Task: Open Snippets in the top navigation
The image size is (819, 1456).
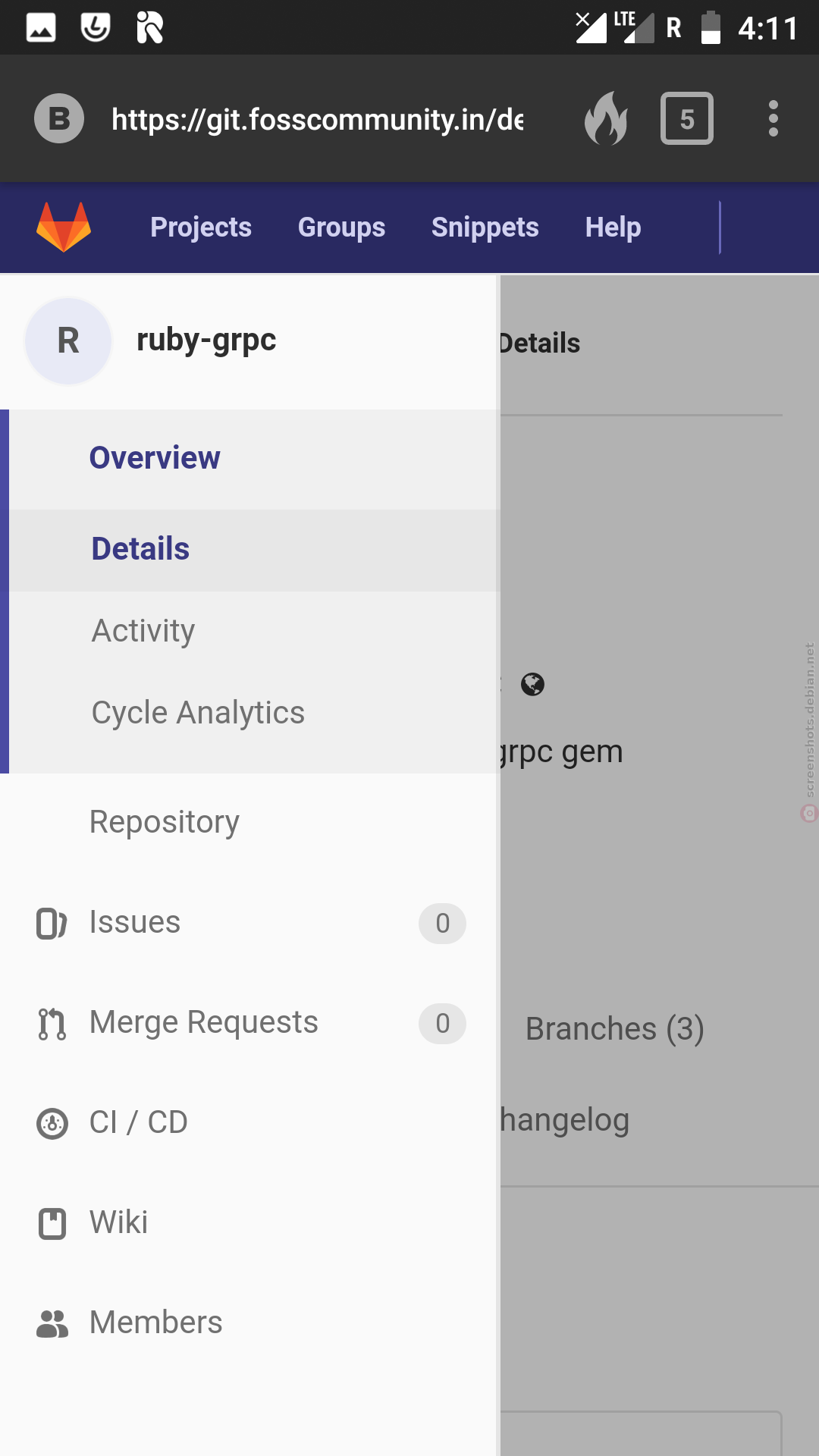Action: (485, 227)
